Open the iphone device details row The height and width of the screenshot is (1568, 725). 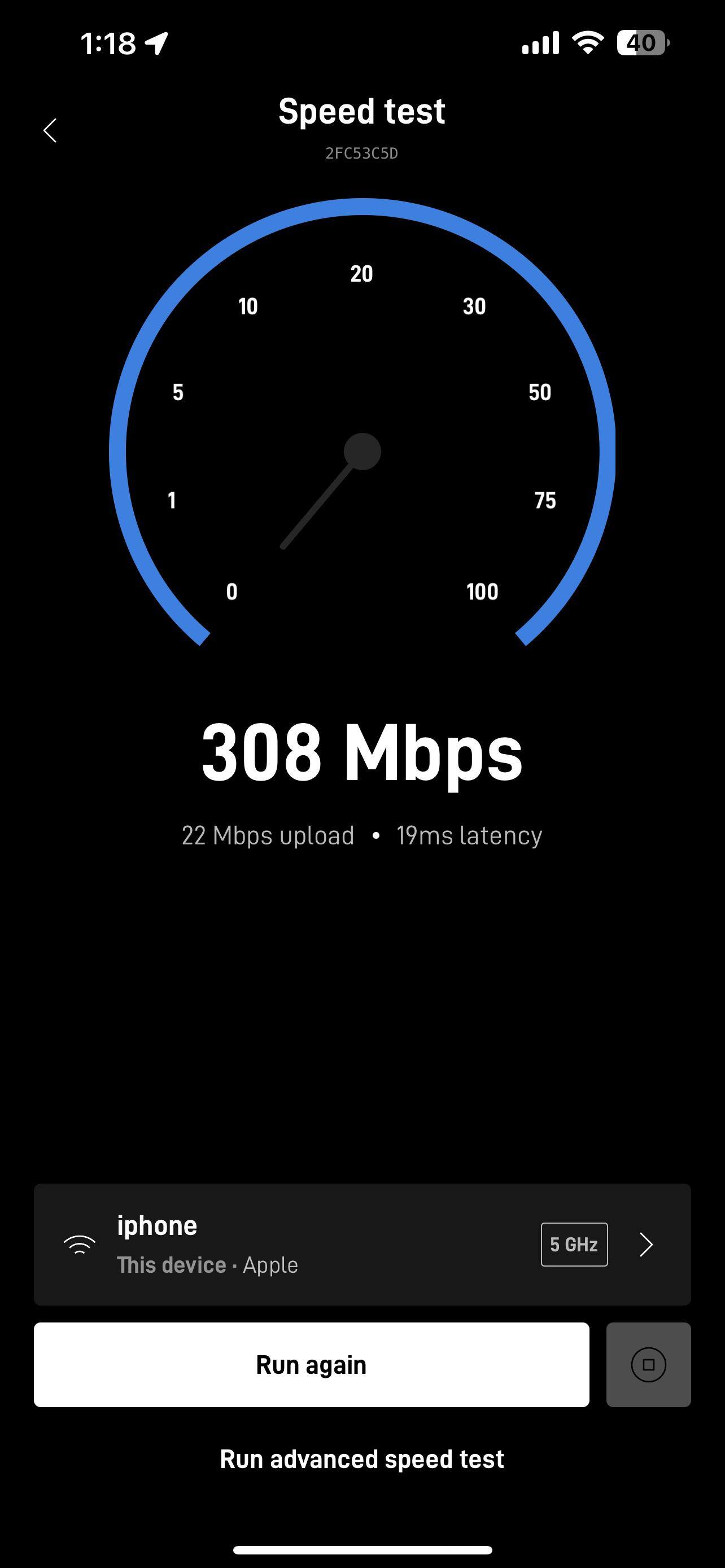361,1244
